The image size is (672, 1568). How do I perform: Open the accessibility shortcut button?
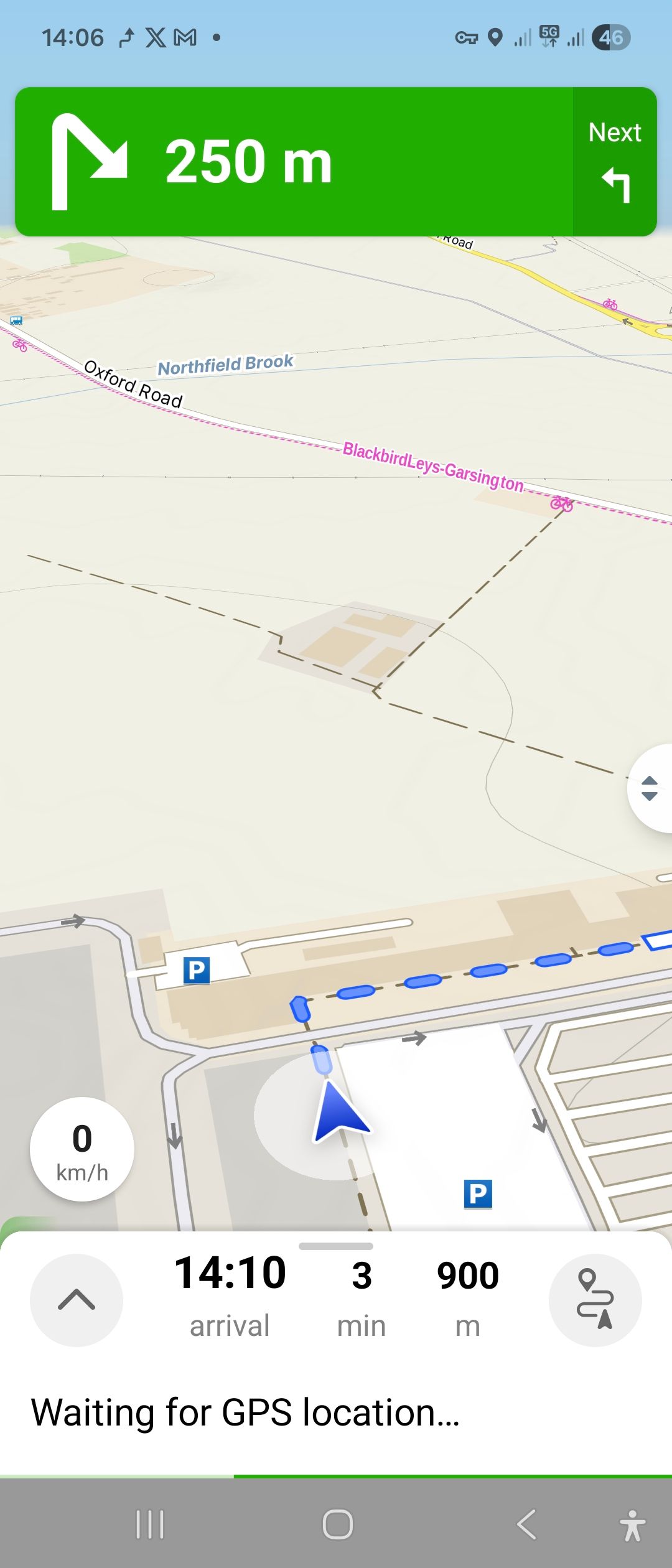click(x=632, y=1526)
